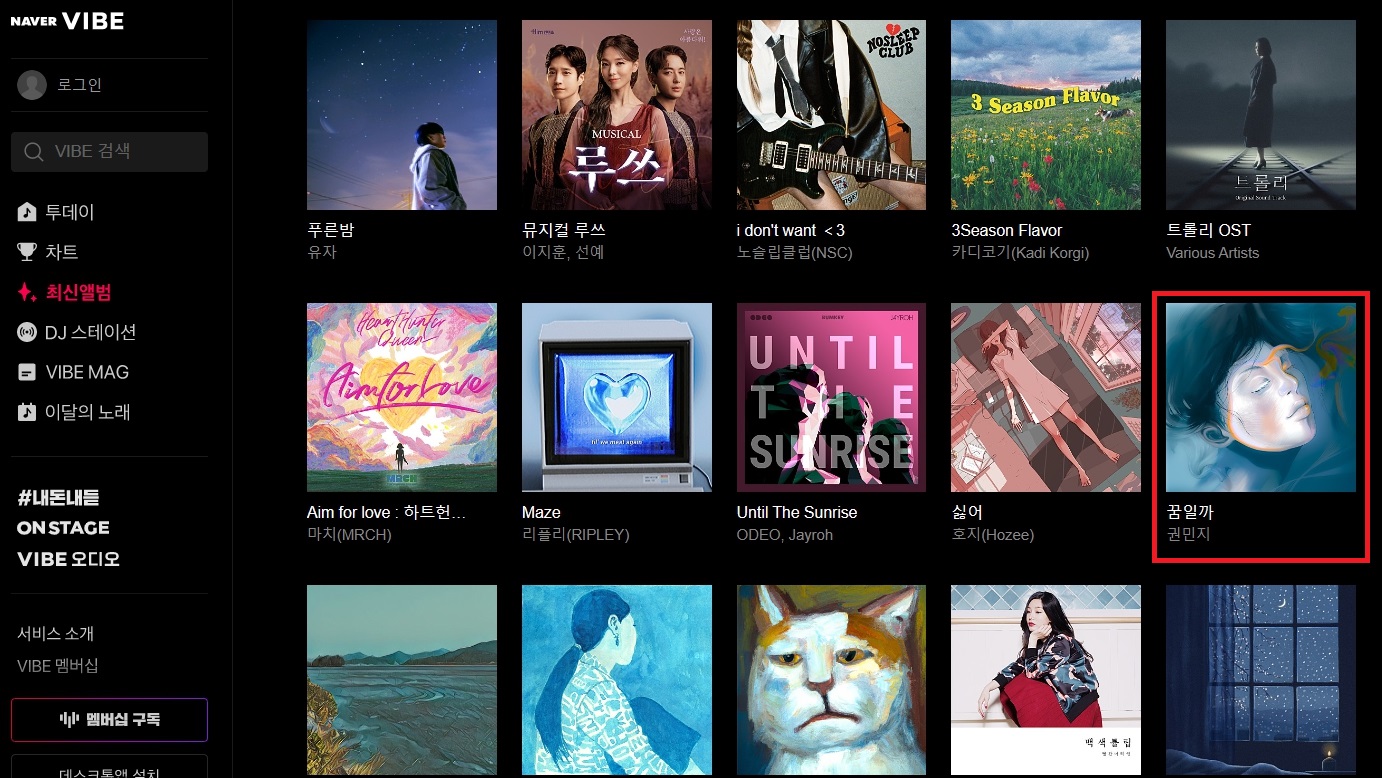This screenshot has height=778, width=1382.
Task: Open VIBE MAG
Action: [87, 372]
